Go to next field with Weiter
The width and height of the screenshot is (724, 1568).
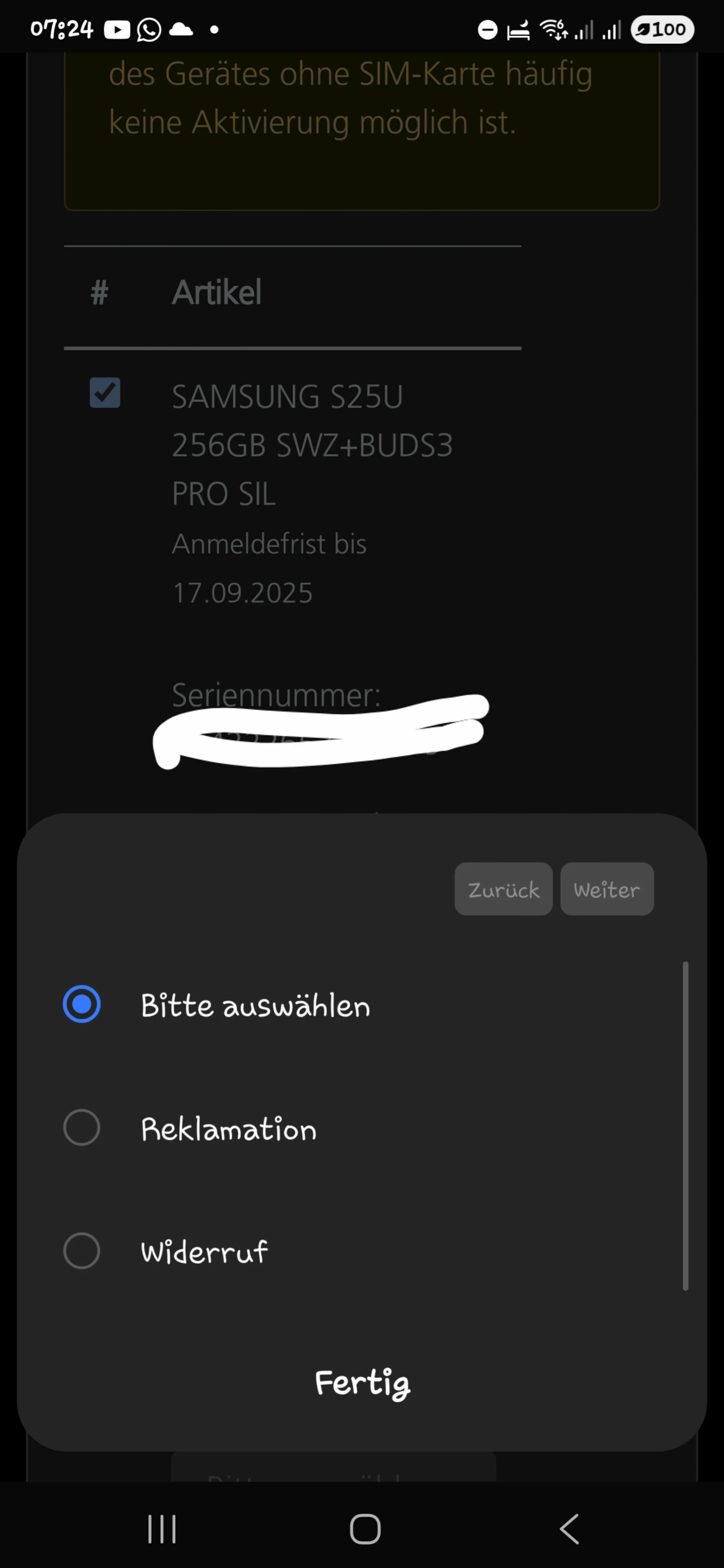[x=606, y=889]
